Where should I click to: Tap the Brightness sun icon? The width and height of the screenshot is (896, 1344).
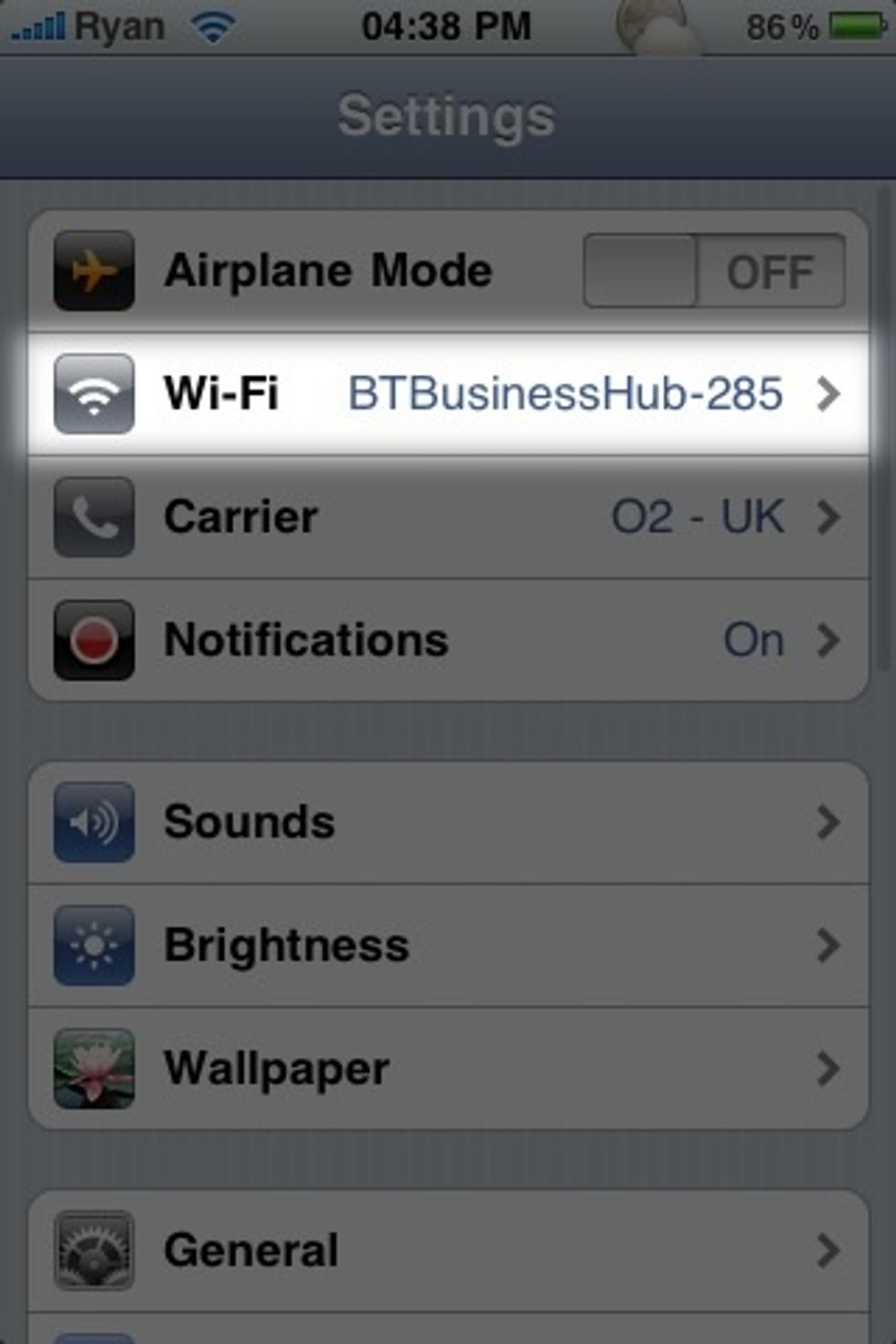[94, 945]
